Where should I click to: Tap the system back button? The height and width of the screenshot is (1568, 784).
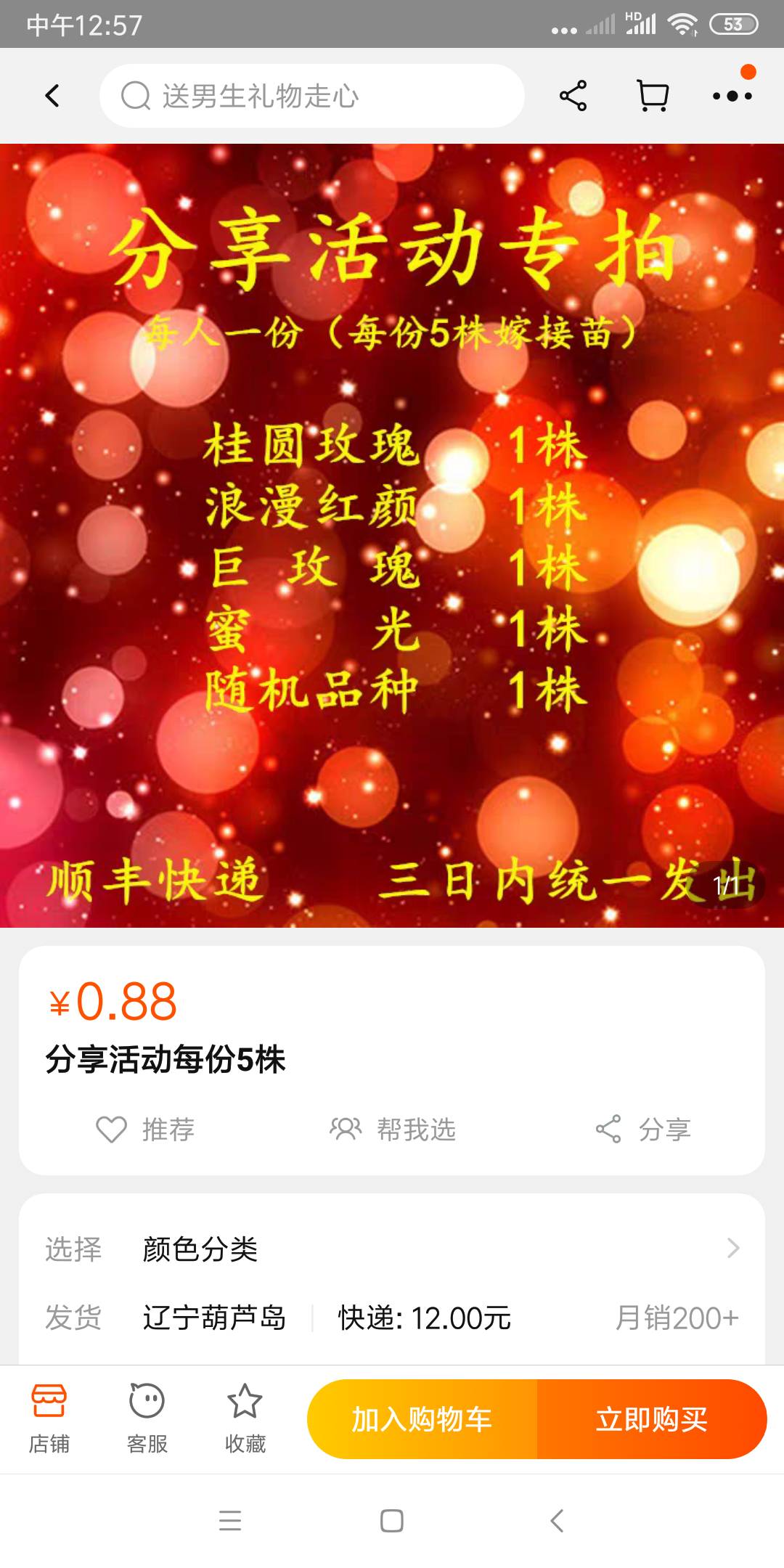pyautogui.click(x=557, y=1521)
